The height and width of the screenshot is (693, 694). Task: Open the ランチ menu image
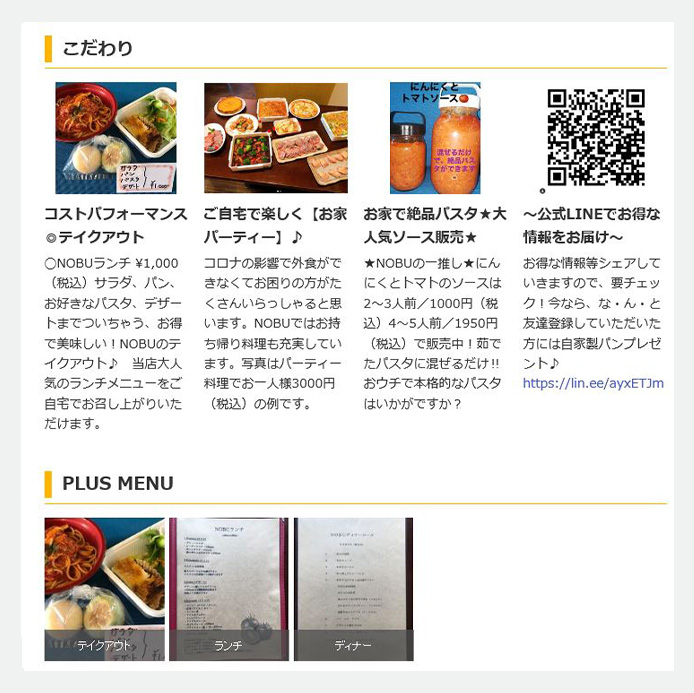point(228,588)
